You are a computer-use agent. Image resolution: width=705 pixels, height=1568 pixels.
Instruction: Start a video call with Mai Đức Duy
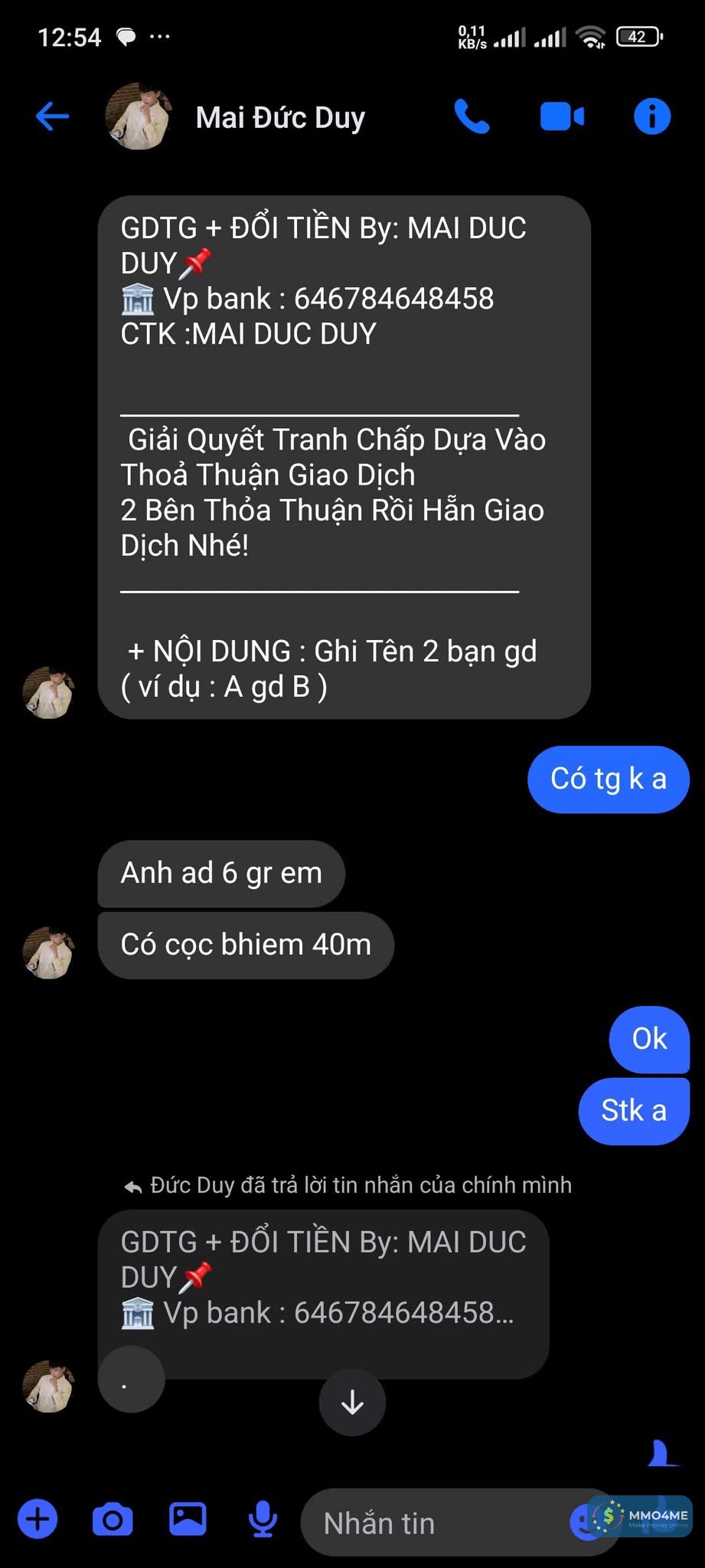click(562, 116)
